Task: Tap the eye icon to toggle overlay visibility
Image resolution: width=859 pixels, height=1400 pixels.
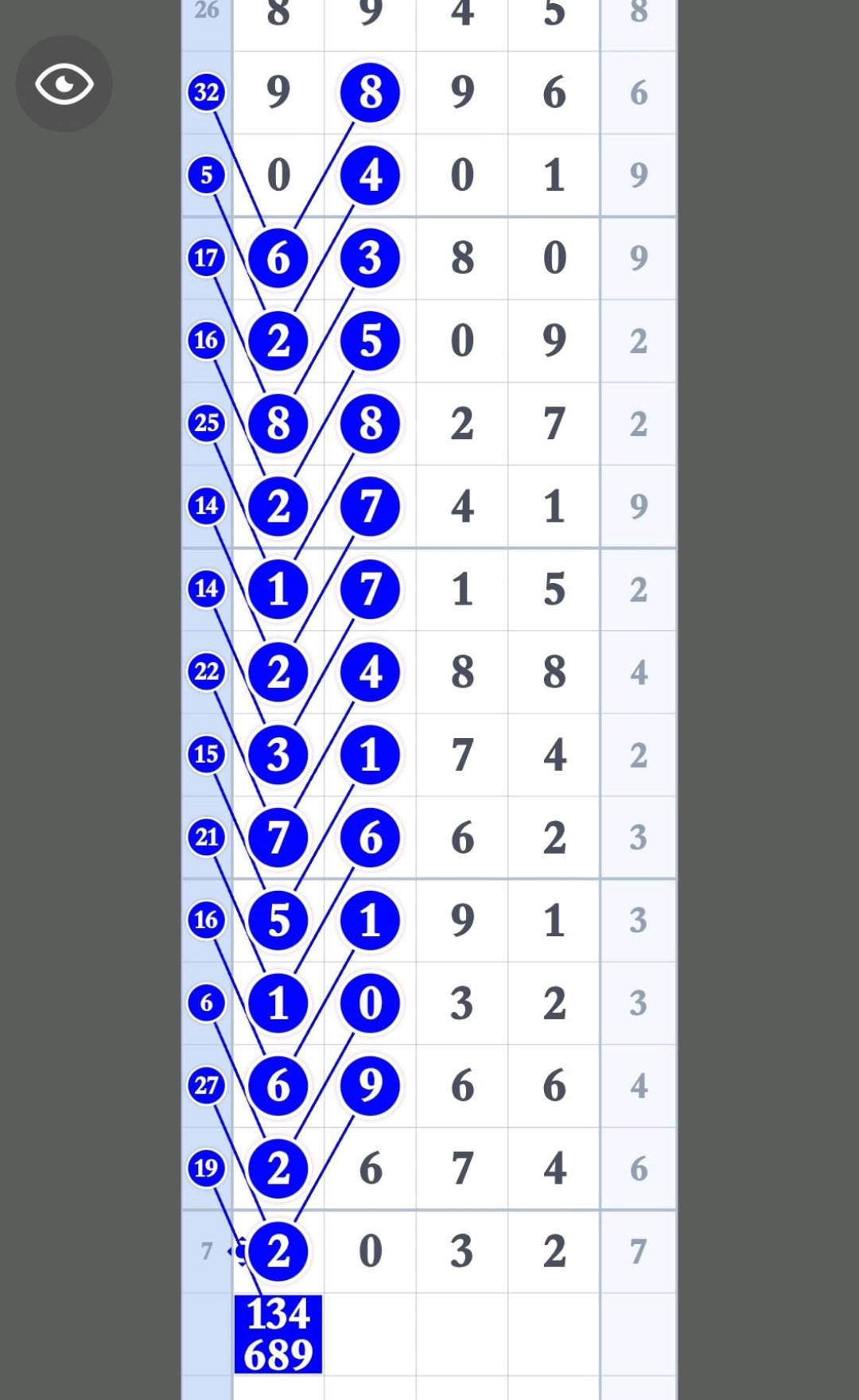Action: point(64,84)
